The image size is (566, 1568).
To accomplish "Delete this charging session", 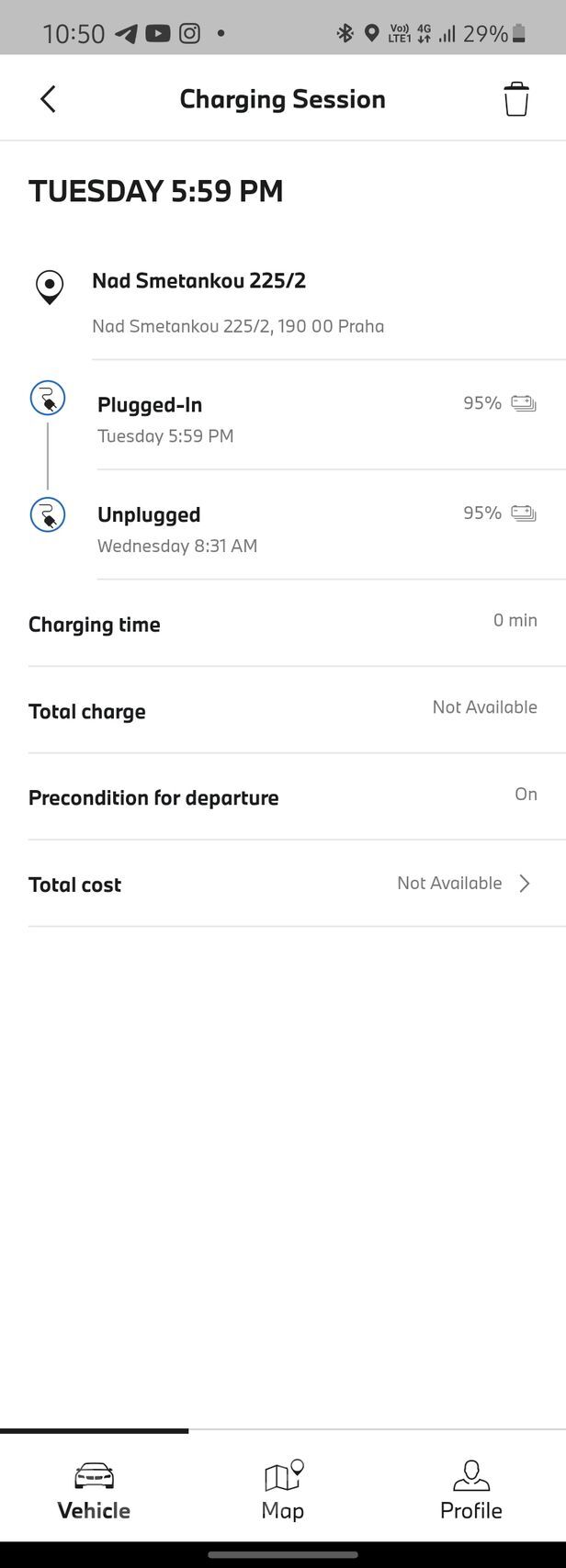I will 515,99.
